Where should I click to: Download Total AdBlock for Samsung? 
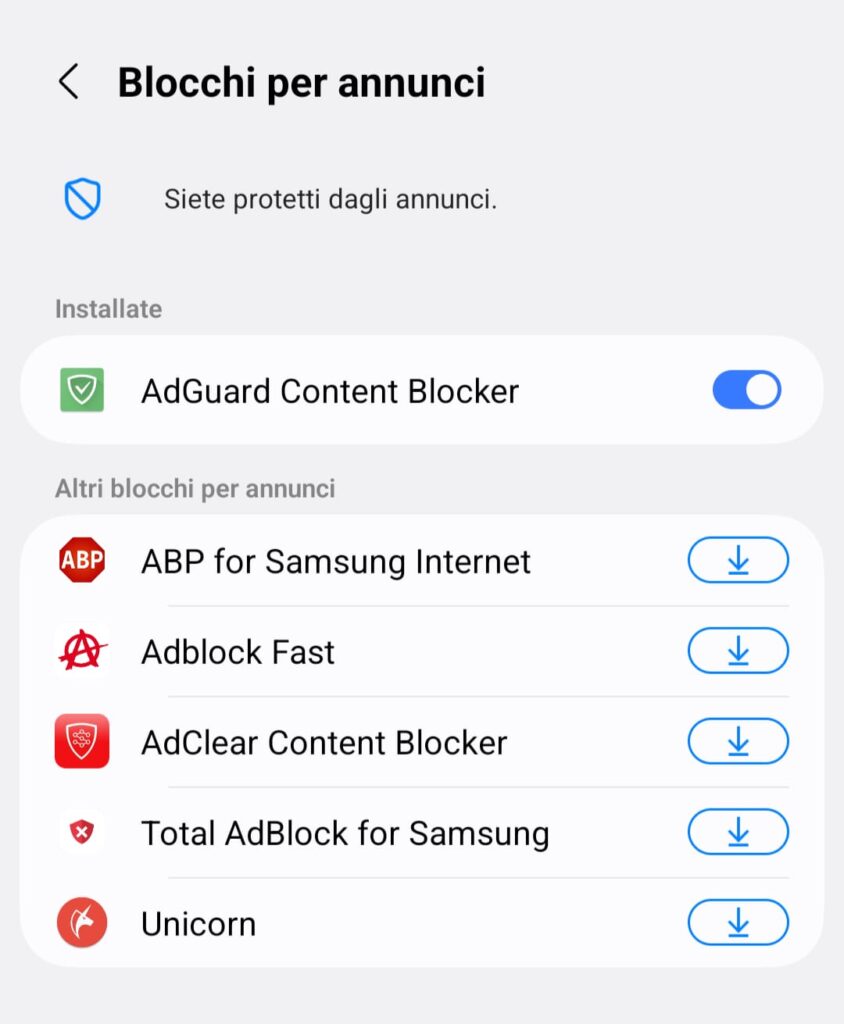738,832
